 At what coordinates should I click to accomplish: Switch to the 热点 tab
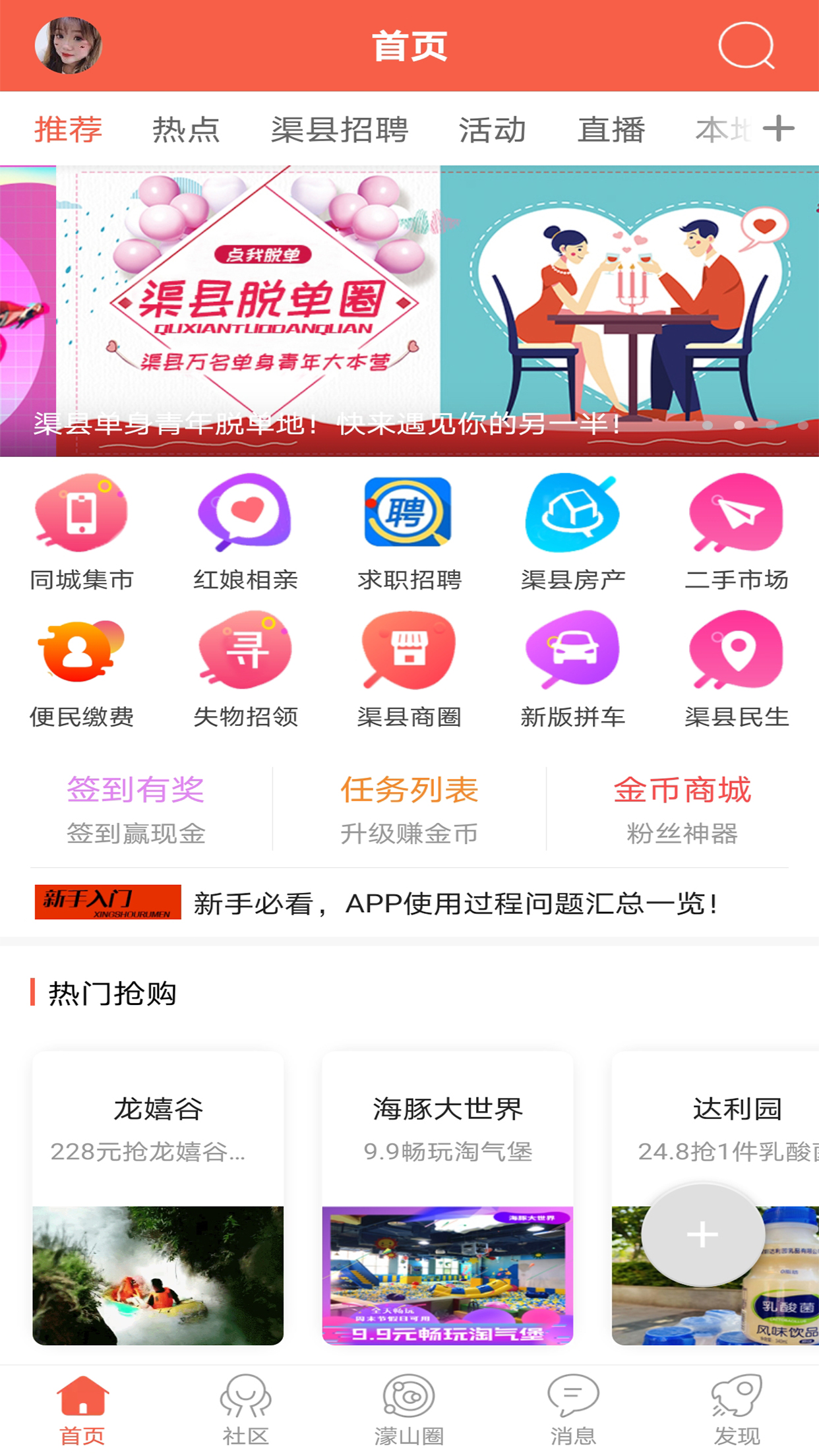point(186,129)
